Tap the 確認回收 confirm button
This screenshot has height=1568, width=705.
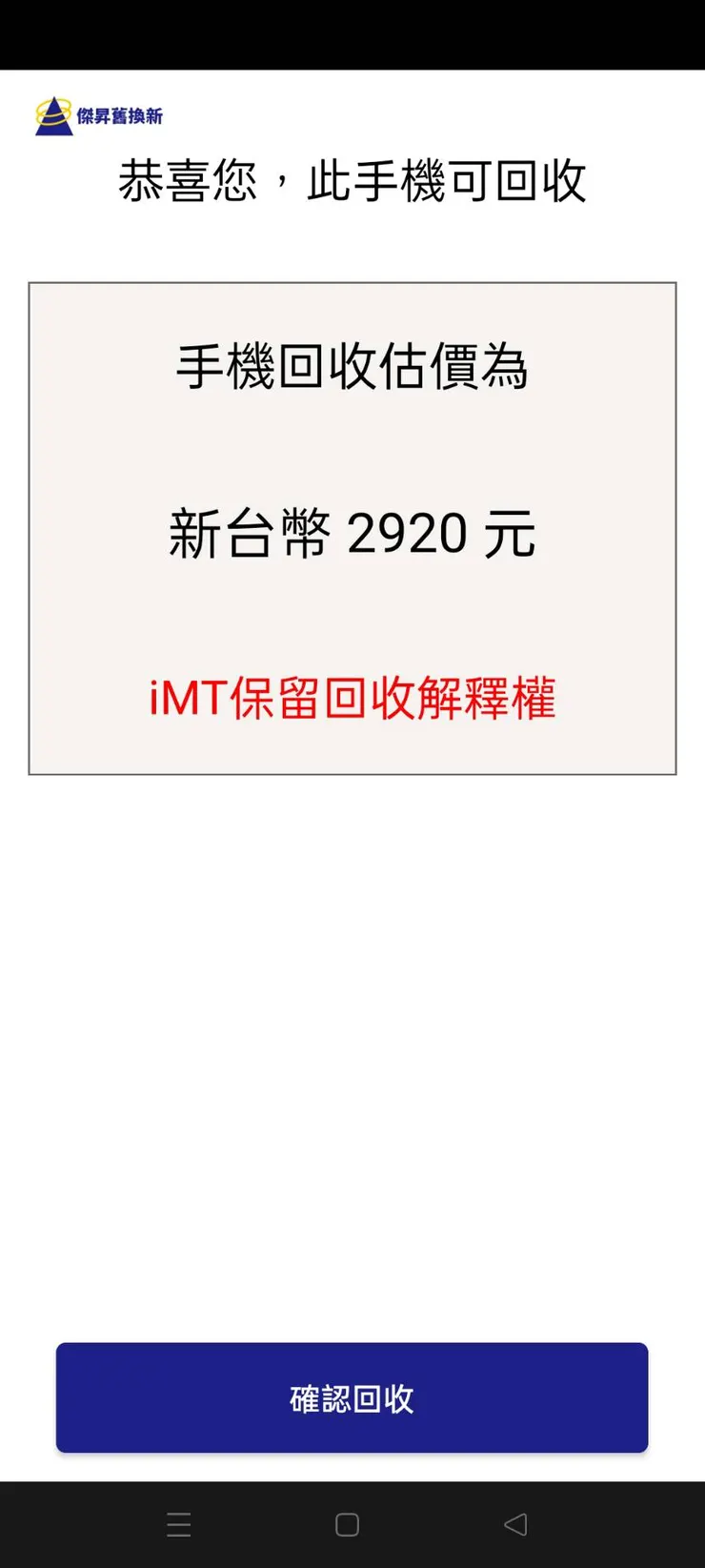tap(352, 1397)
